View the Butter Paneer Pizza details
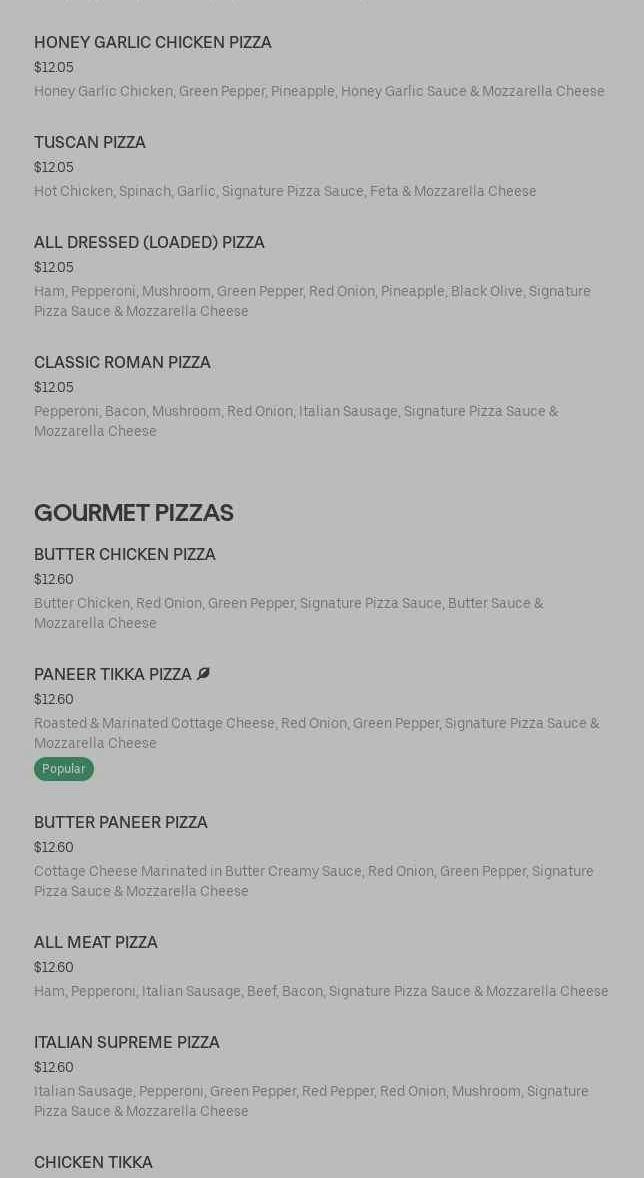This screenshot has height=1178, width=644. (121, 822)
